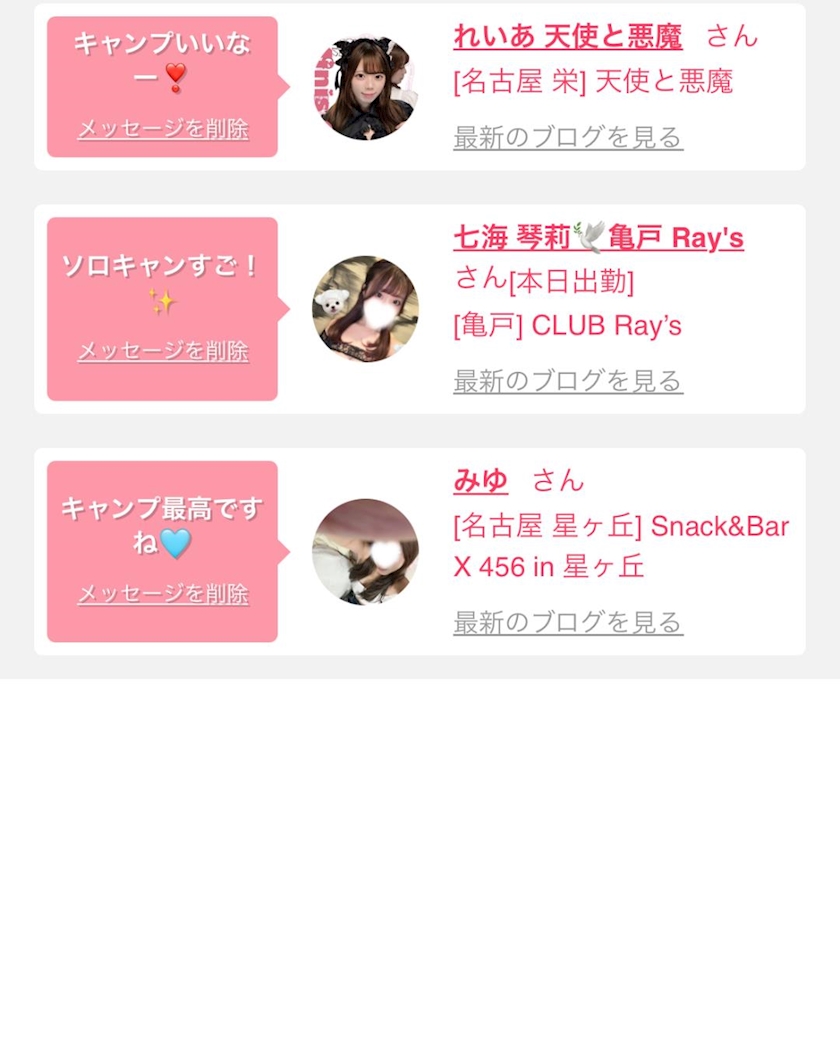The image size is (840, 1050).
Task: Tap 七海 琴莉's profile photo
Action: tap(366, 309)
